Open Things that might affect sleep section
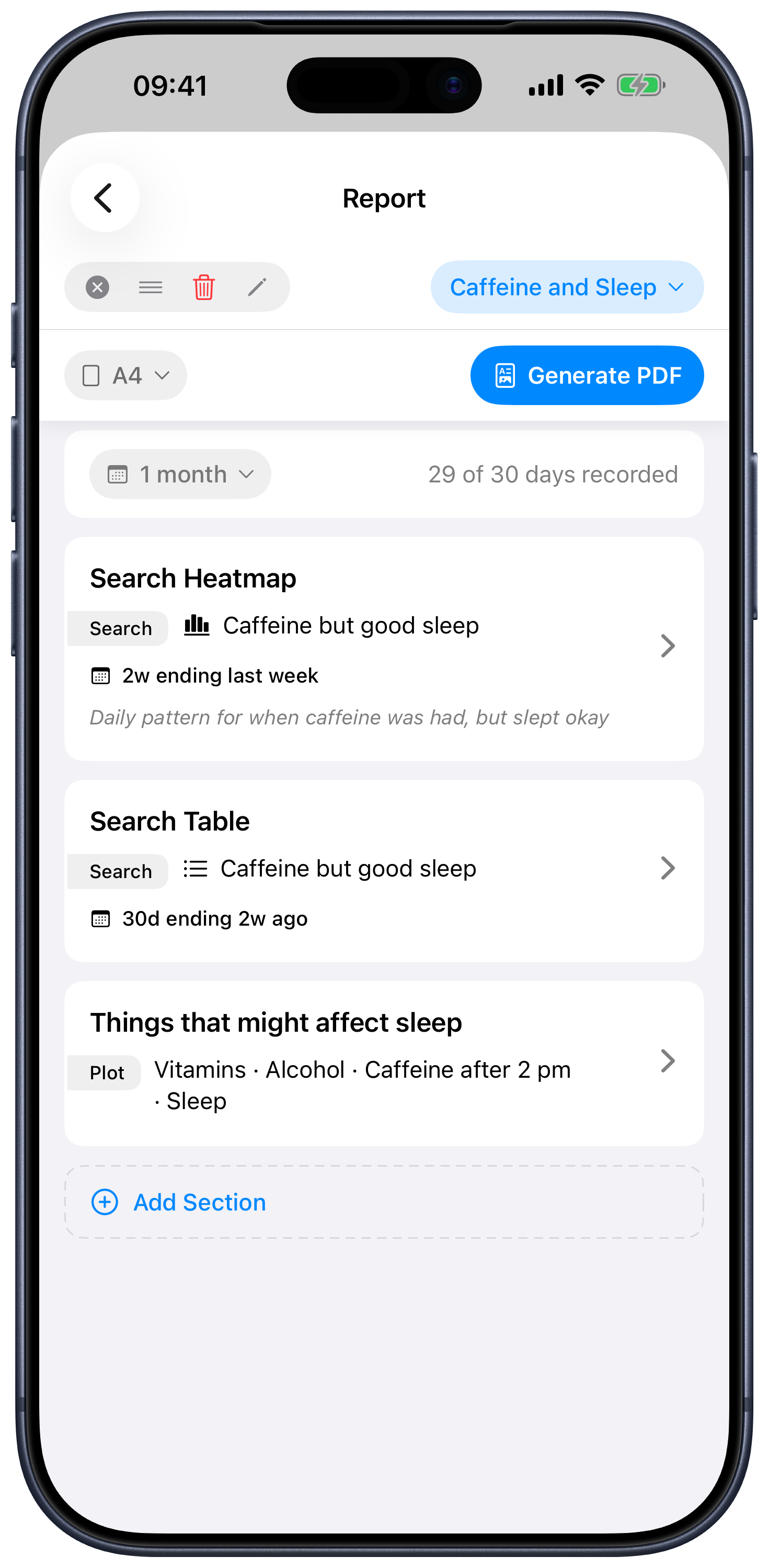Viewport: 769px width, 1568px height. click(x=384, y=1064)
